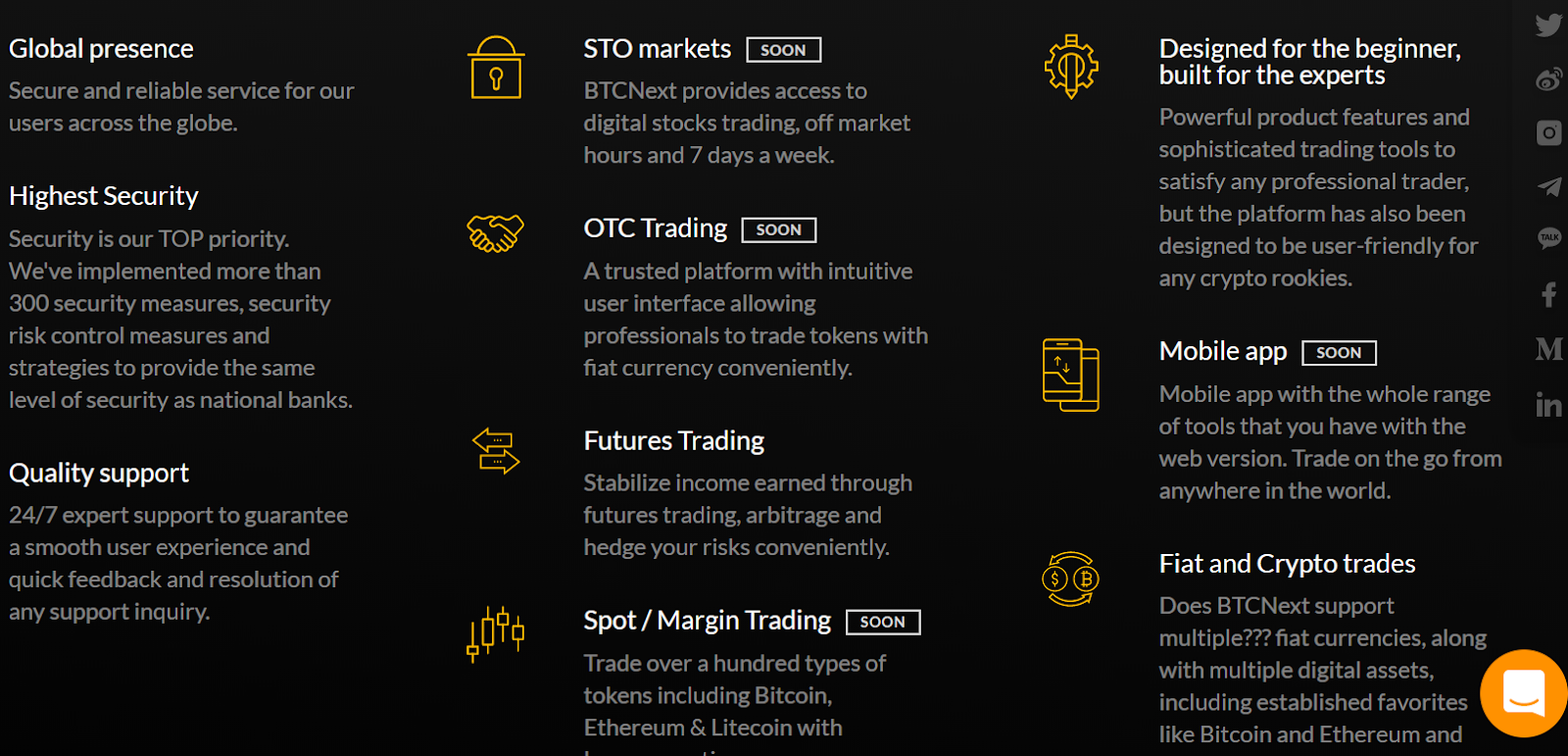Visit the Weibo page
This screenshot has height=756, width=1568.
pyautogui.click(x=1548, y=79)
